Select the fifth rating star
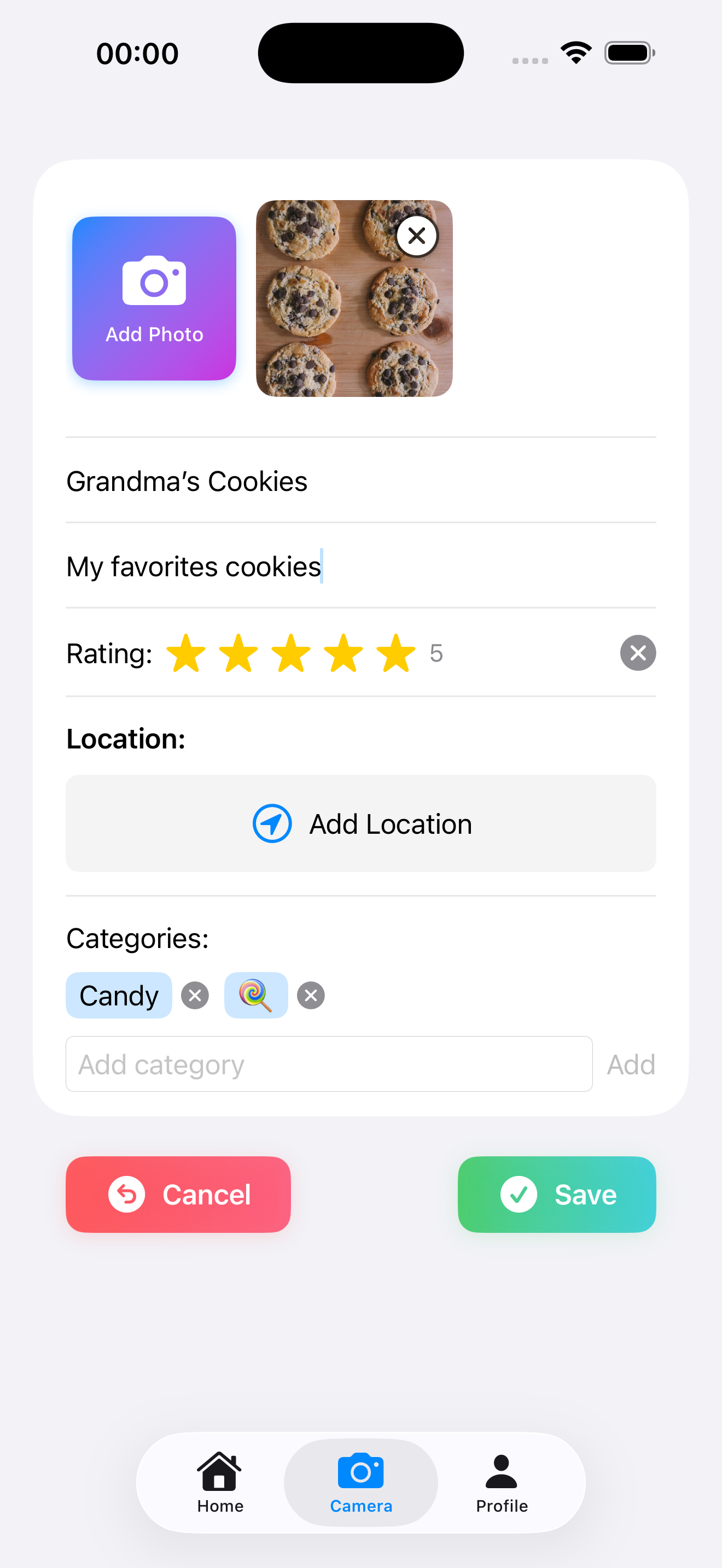The height and width of the screenshot is (1568, 722). (x=395, y=653)
